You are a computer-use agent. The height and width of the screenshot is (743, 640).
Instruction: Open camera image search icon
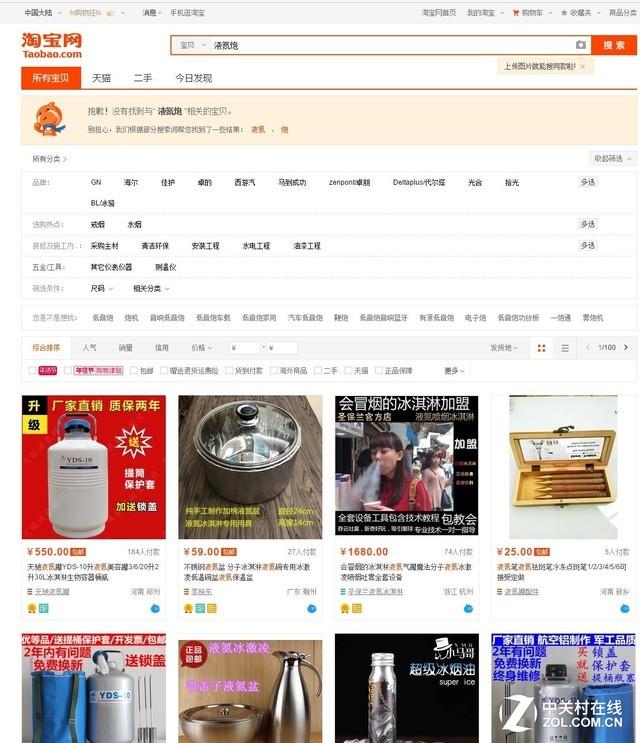tap(580, 45)
